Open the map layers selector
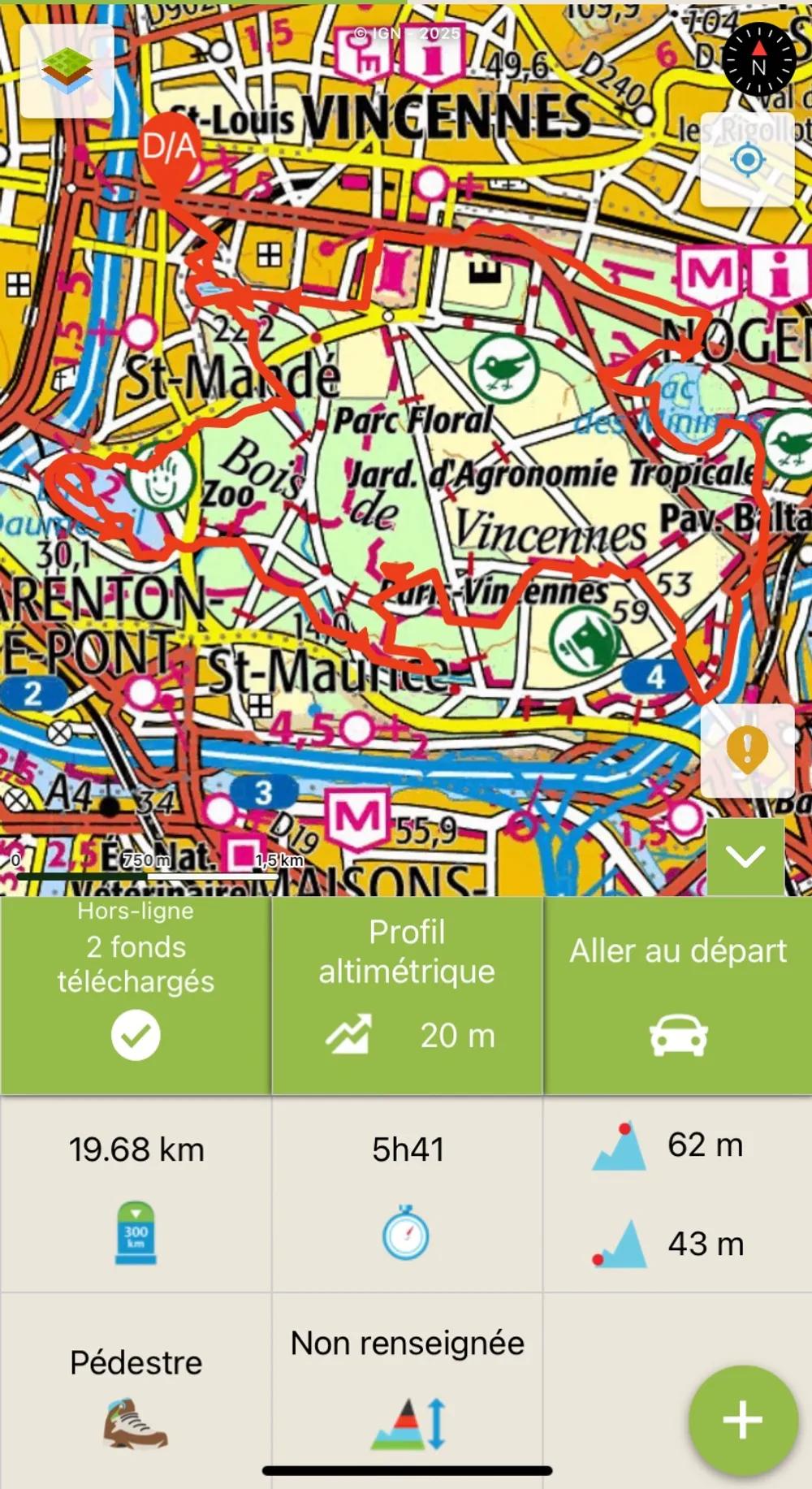This screenshot has width=812, height=1489. [x=67, y=71]
